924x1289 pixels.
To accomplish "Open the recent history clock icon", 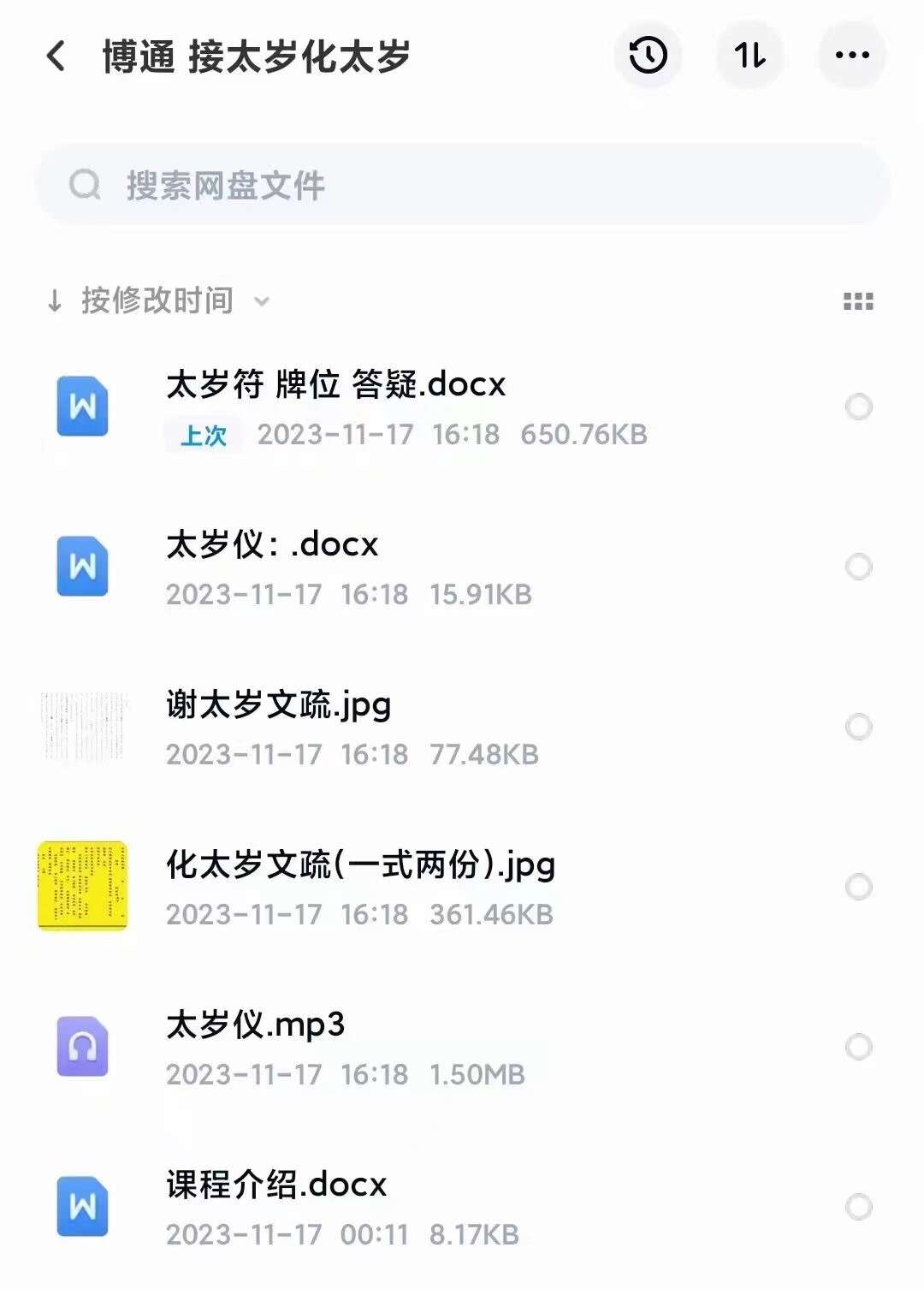I will [x=648, y=56].
